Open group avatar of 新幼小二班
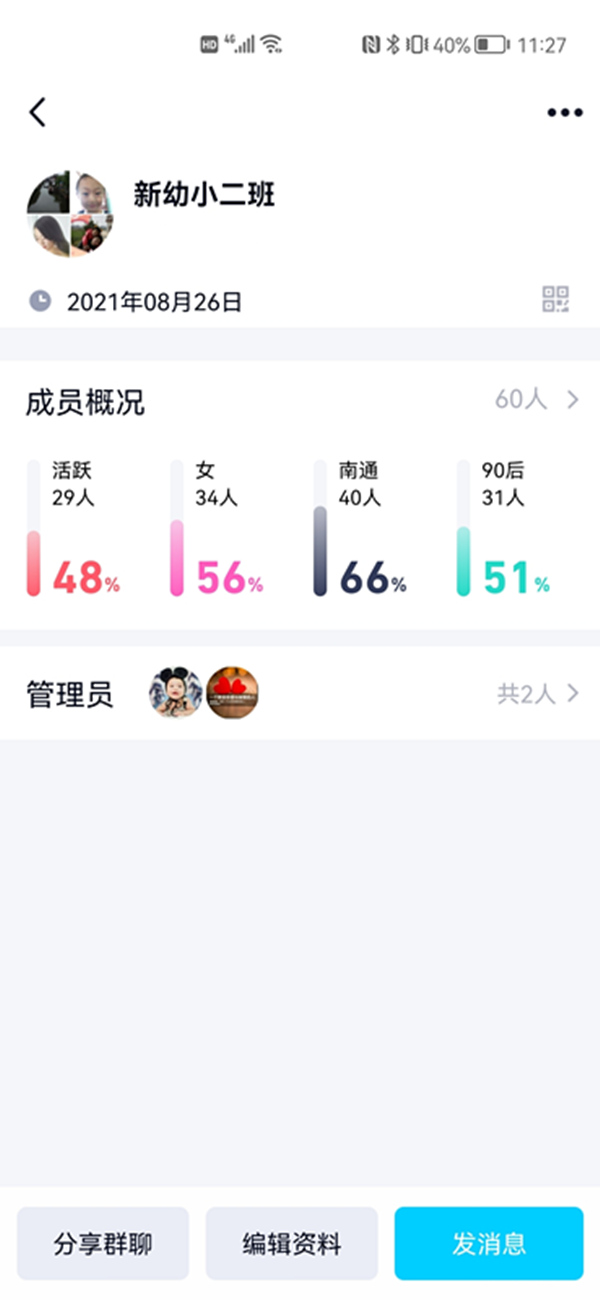This screenshot has width=600, height=1300. pyautogui.click(x=69, y=213)
